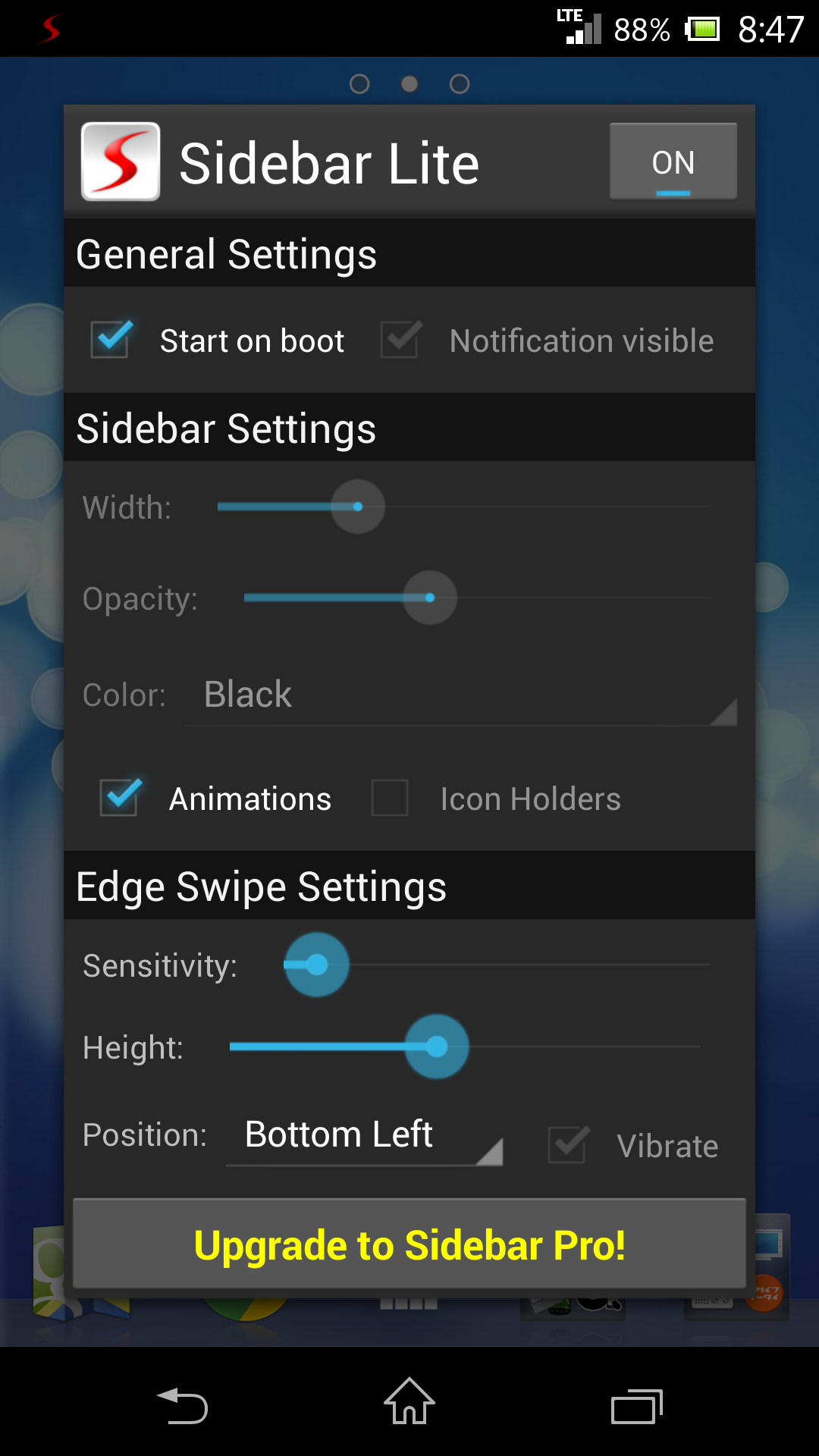This screenshot has width=819, height=1456.
Task: Disable the Animations checkbox
Action: (x=120, y=798)
